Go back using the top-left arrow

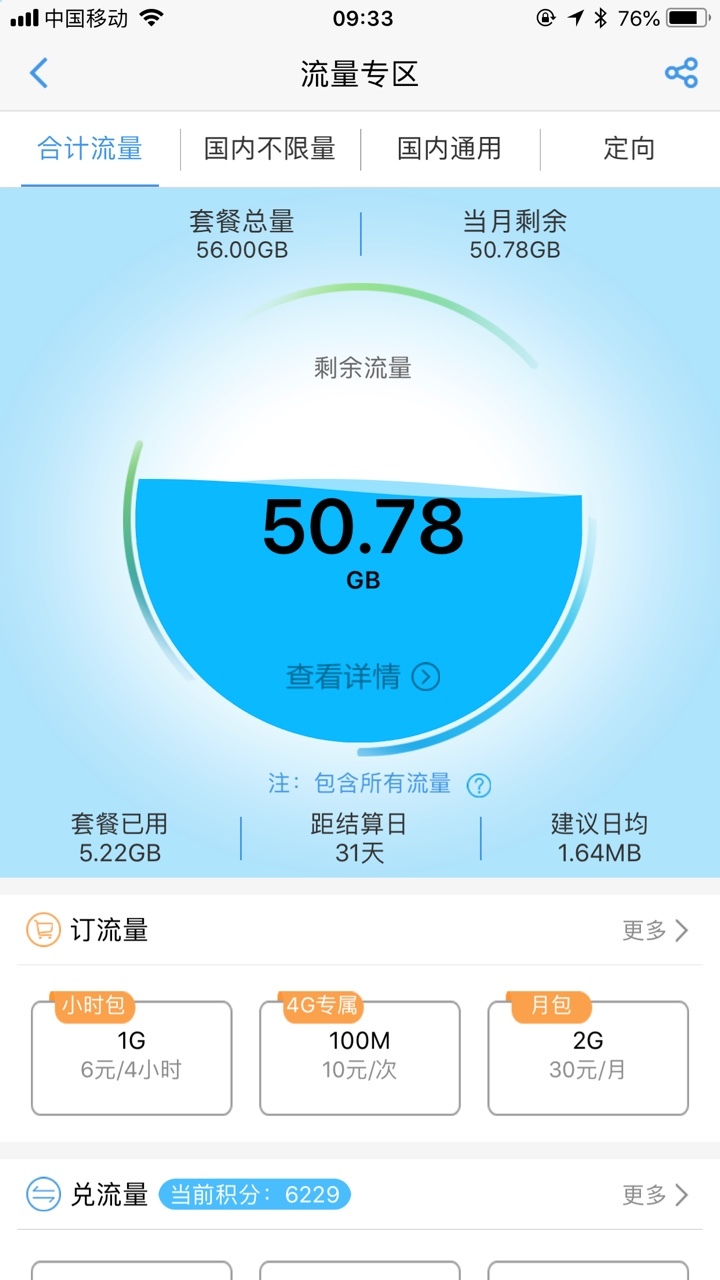(39, 73)
